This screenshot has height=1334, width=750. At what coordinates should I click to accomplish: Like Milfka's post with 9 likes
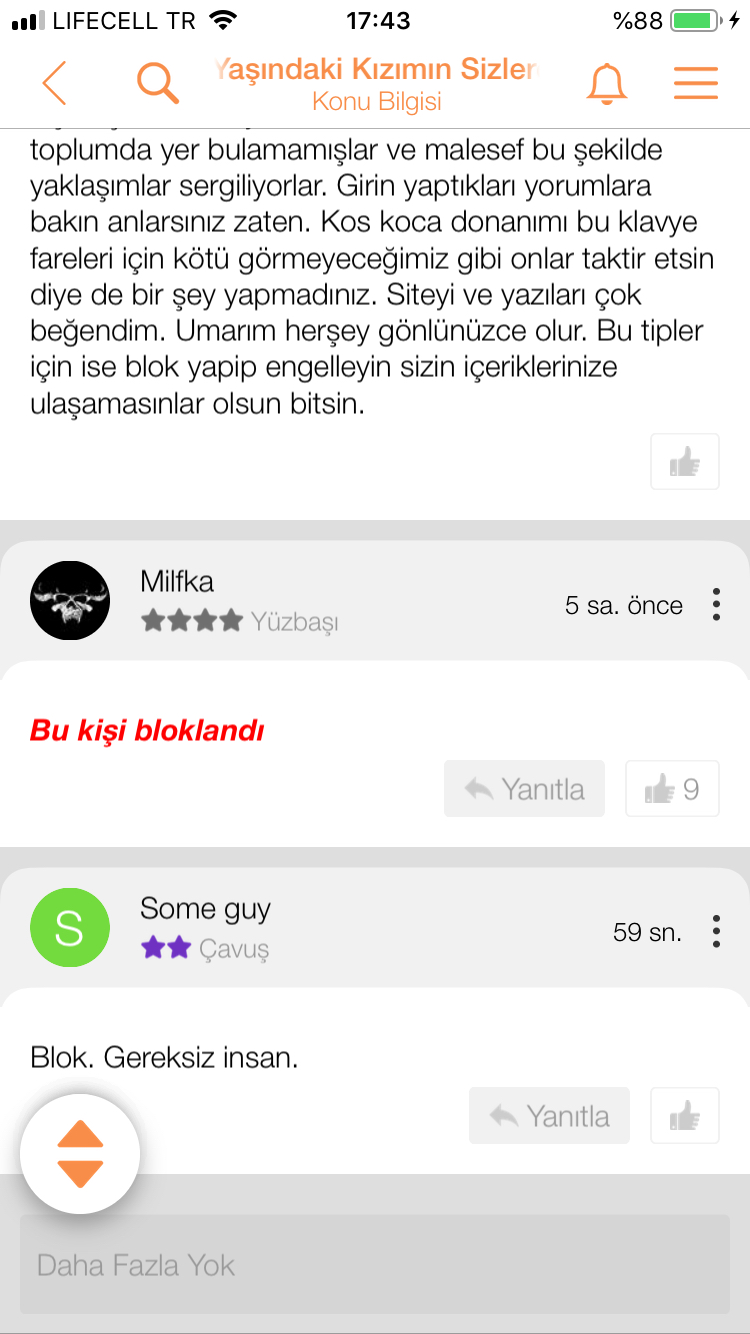coord(672,789)
